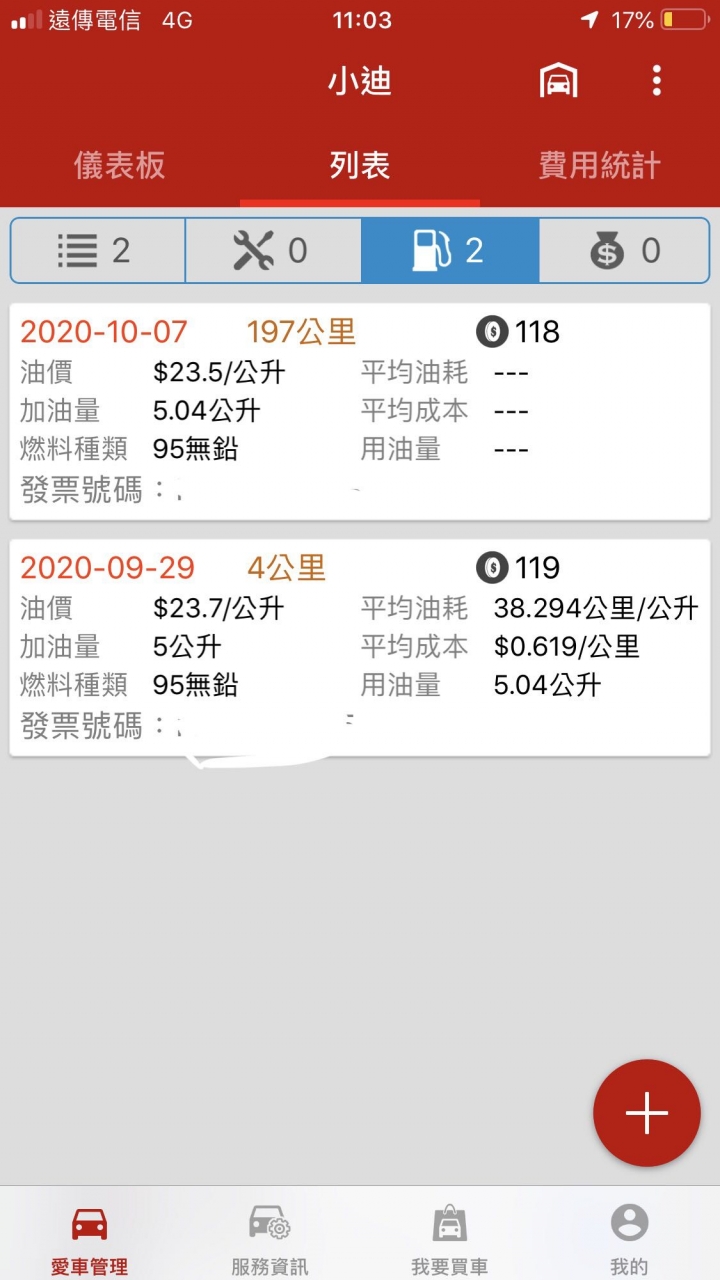Select the 列表 tab

[x=360, y=165]
